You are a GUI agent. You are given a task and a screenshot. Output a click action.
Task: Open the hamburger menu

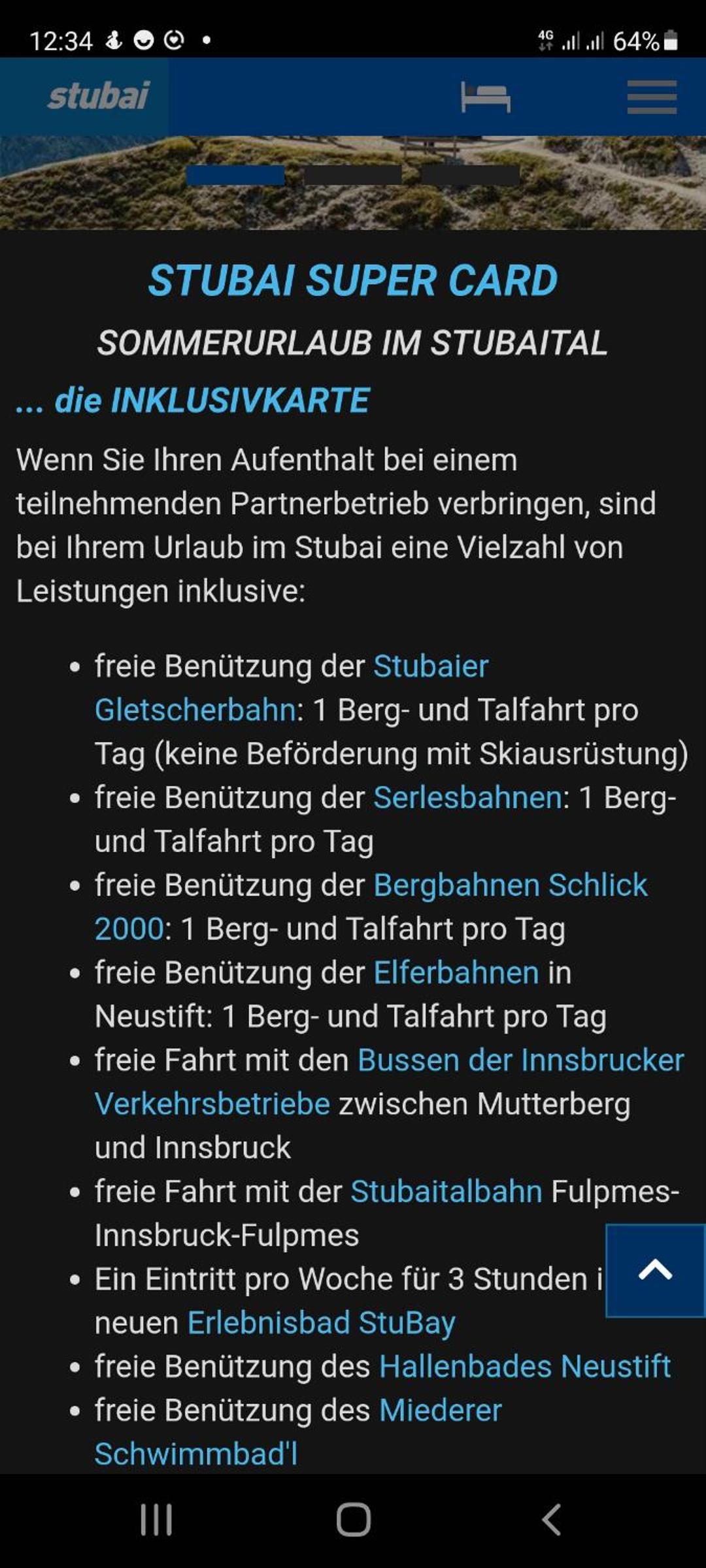tap(652, 97)
